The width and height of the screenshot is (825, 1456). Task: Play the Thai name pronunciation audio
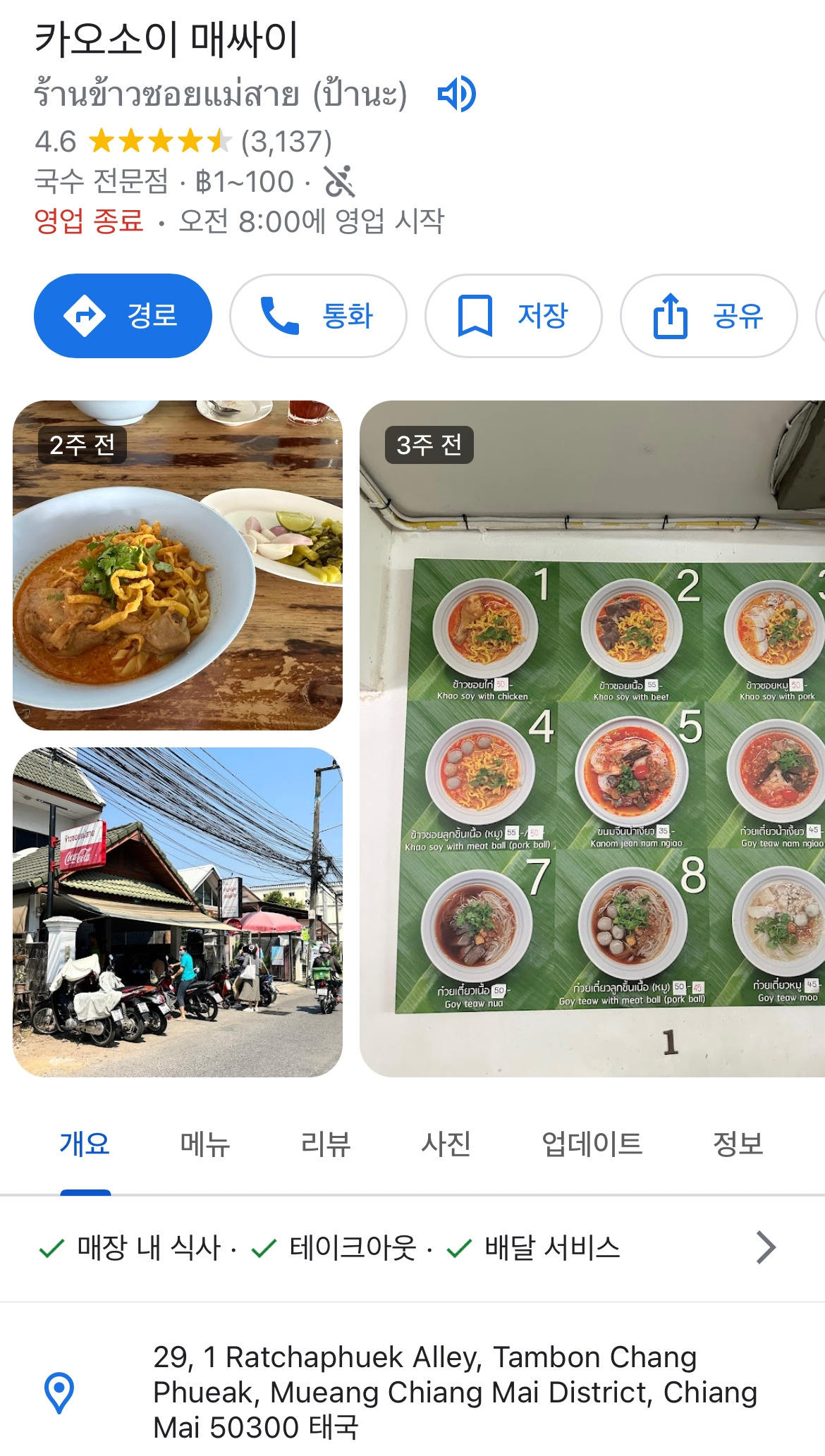(456, 94)
